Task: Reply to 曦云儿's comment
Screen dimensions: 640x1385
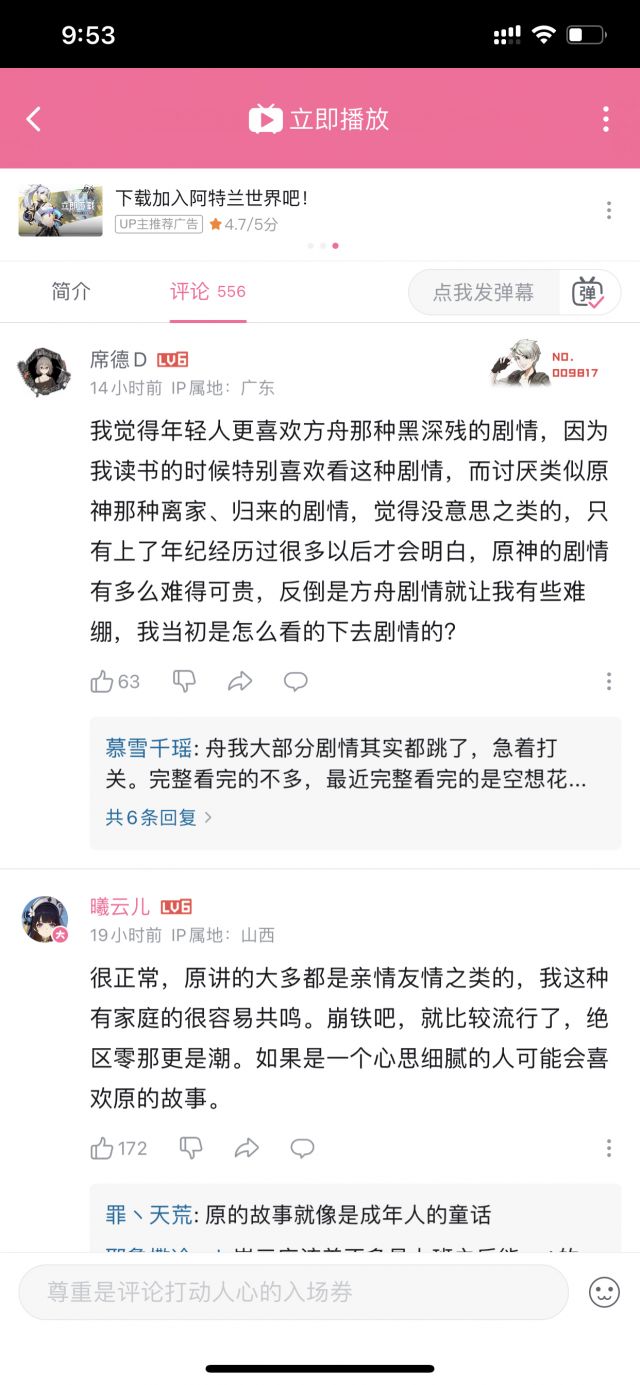Action: 302,1148
